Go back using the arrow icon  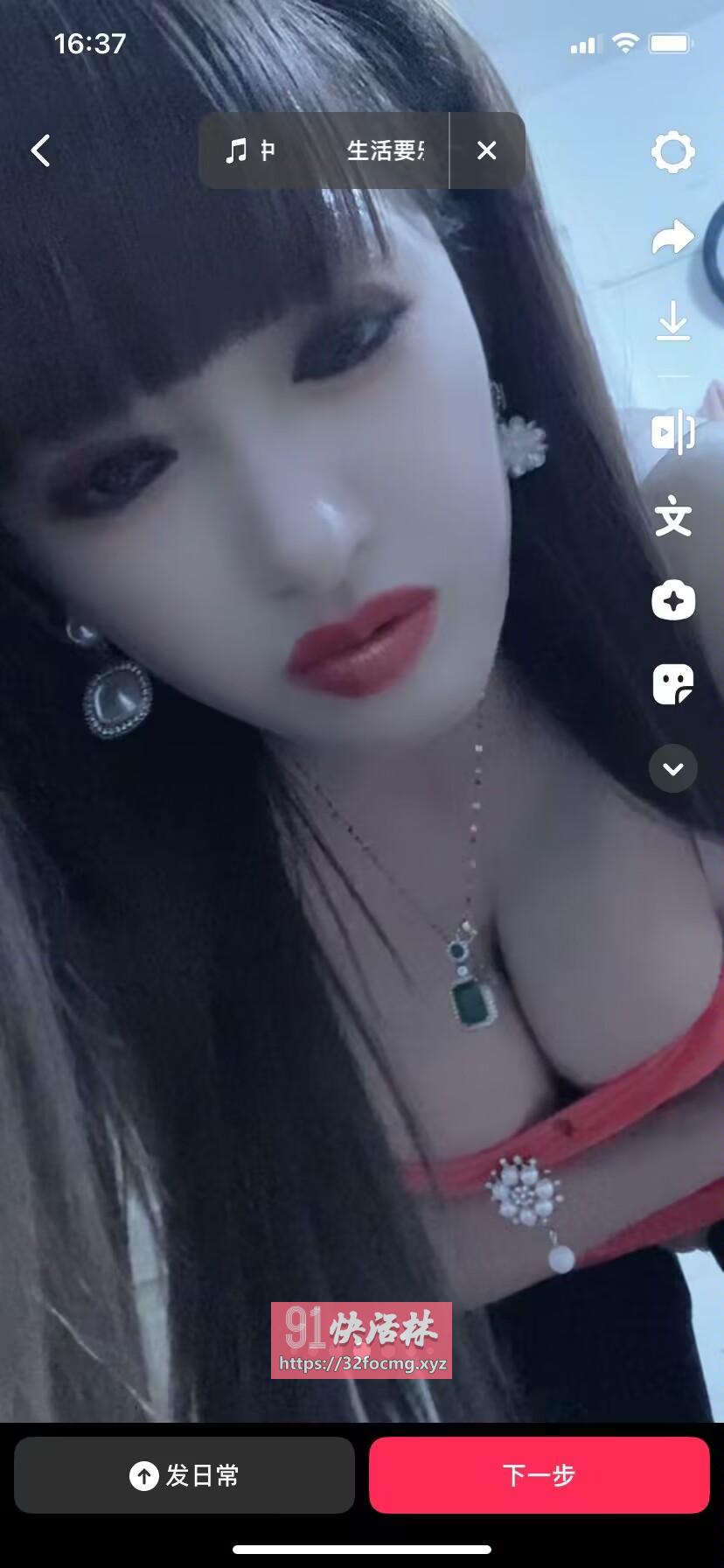[40, 150]
